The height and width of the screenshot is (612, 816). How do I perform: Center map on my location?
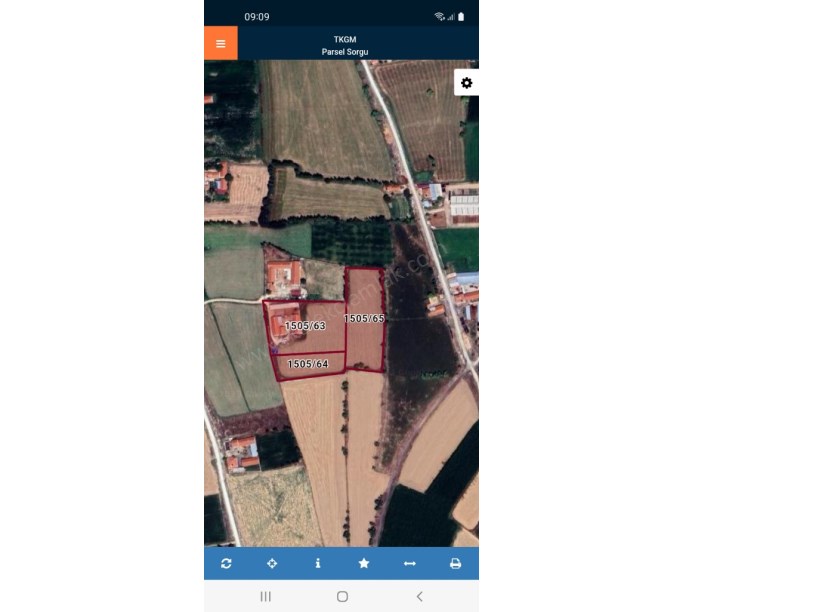coord(272,563)
